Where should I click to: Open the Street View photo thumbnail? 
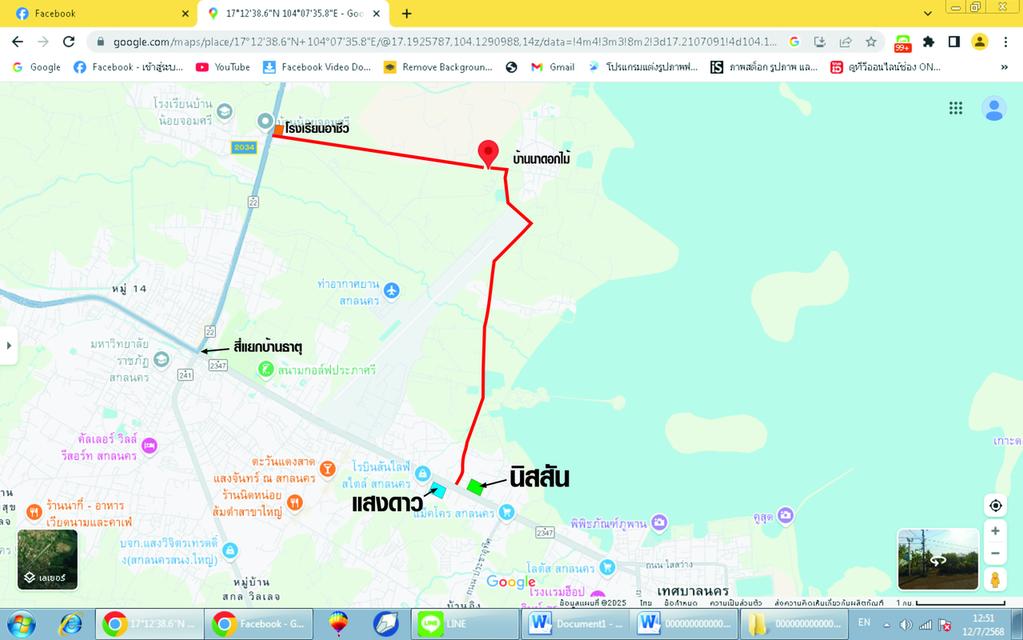937,559
